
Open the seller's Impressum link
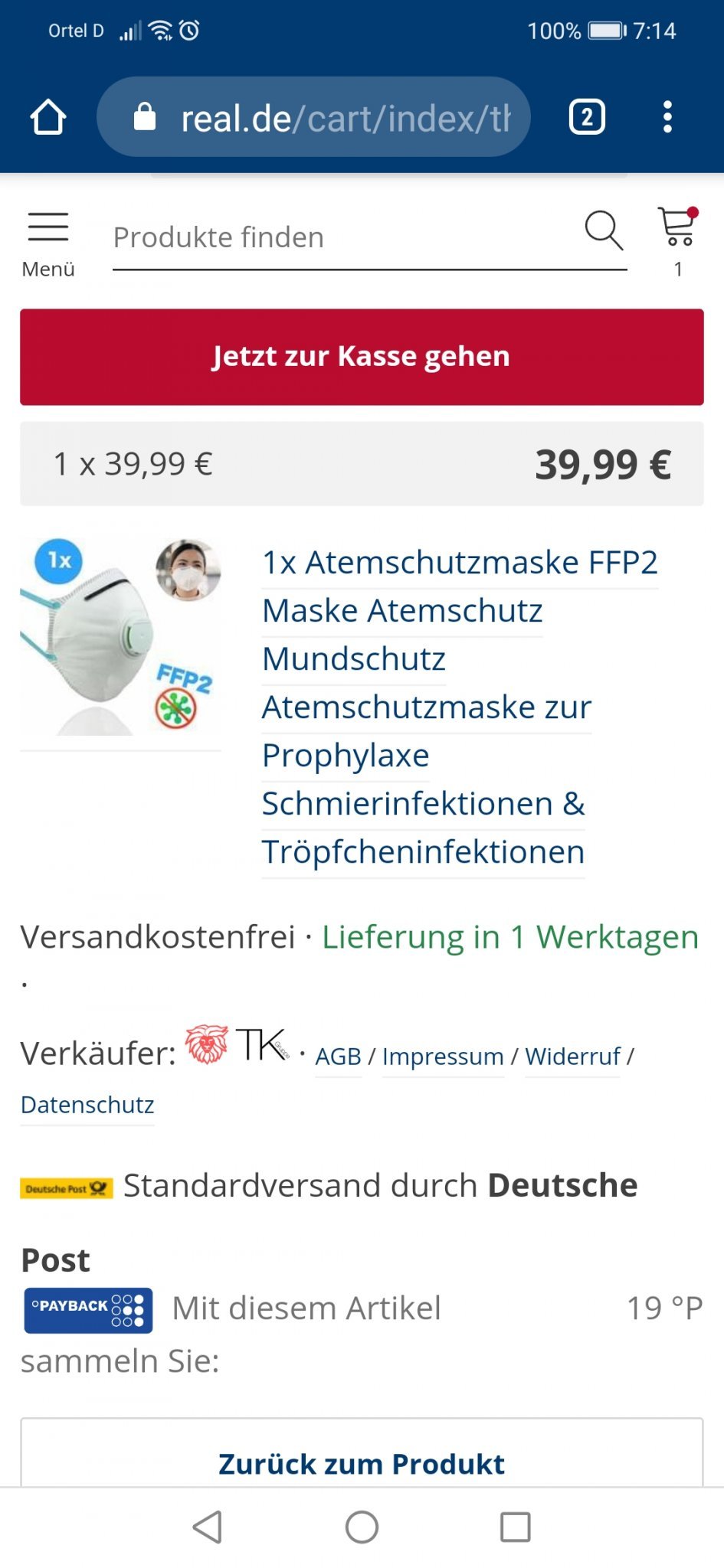tap(443, 1057)
